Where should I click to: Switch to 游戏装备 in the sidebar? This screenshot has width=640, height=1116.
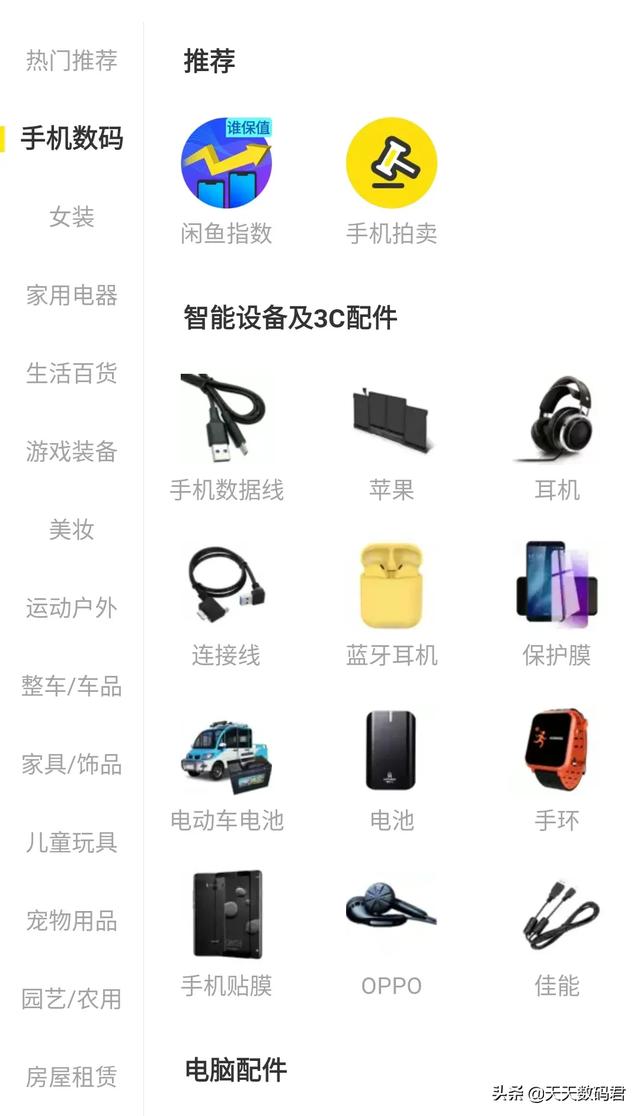(x=72, y=452)
